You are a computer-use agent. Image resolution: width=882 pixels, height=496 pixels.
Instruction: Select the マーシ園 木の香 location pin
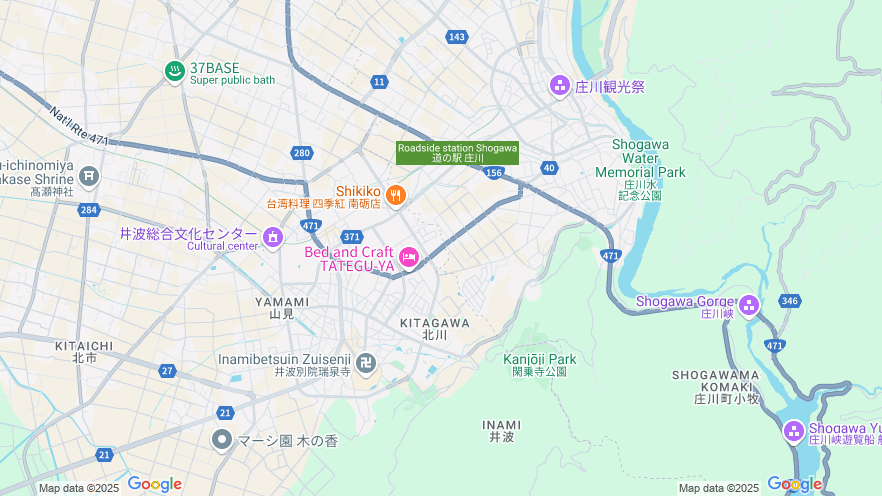tap(222, 440)
